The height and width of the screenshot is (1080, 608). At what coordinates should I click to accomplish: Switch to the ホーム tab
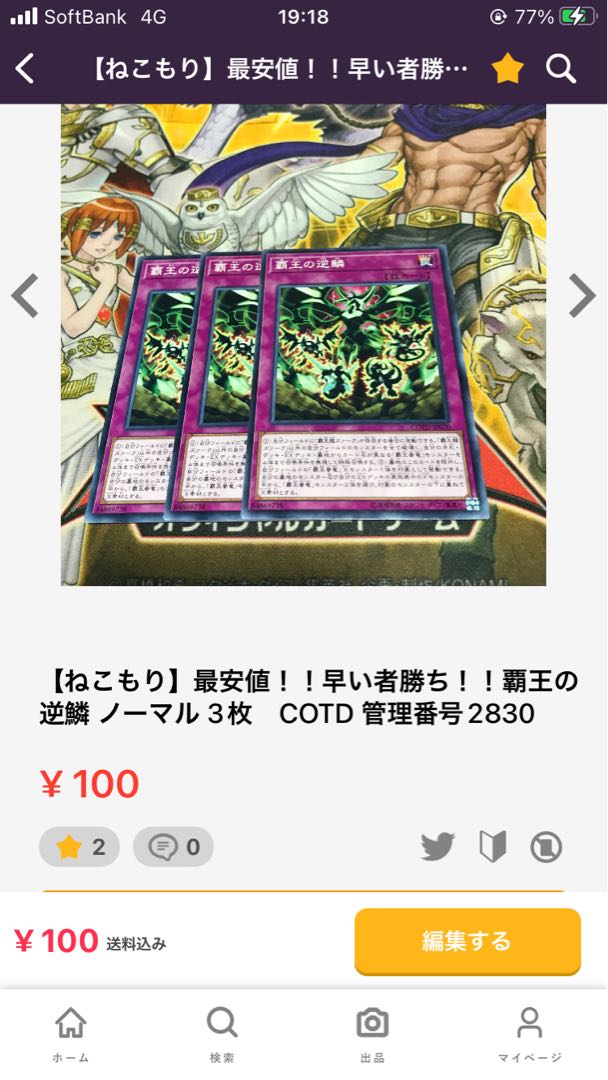[x=70, y=1033]
